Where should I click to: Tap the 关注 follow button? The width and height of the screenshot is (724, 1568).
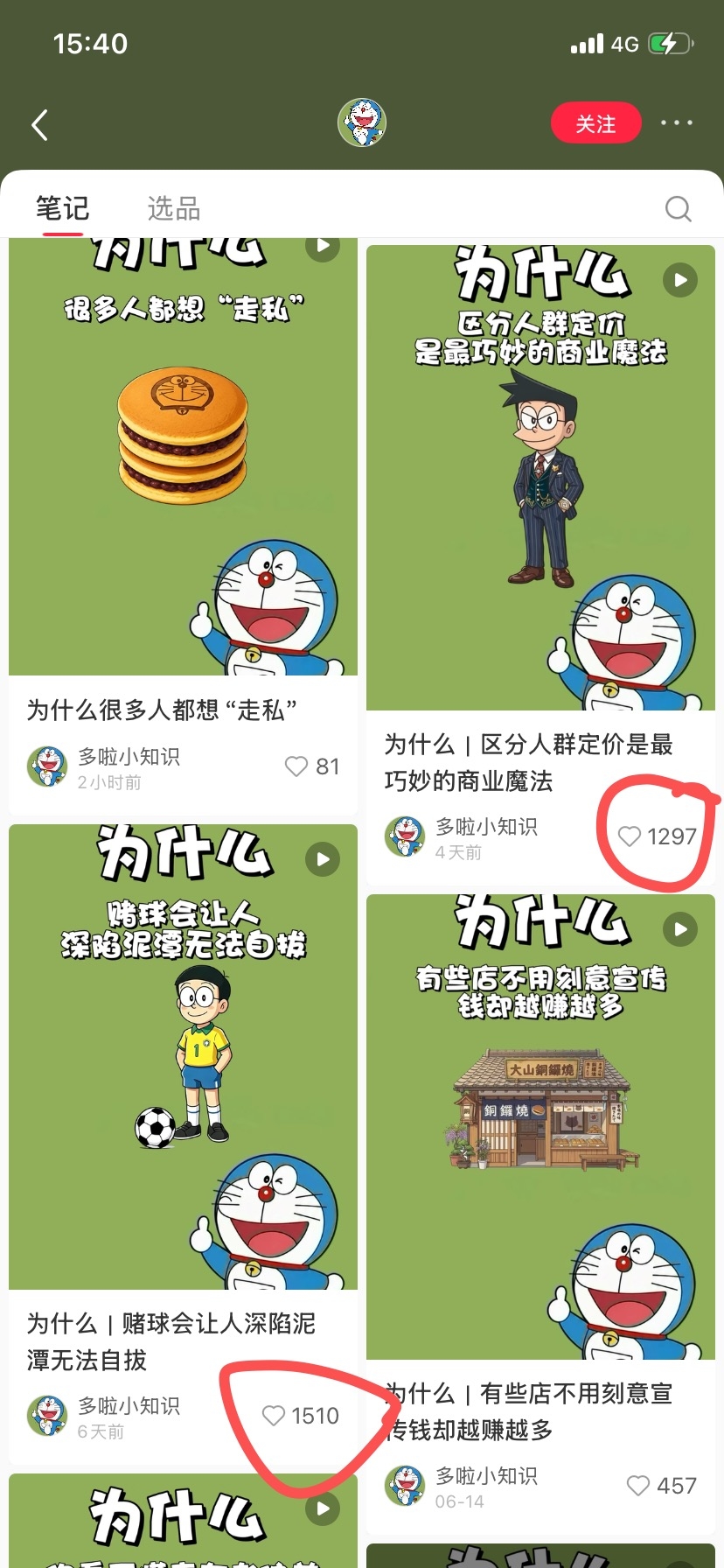click(x=595, y=123)
